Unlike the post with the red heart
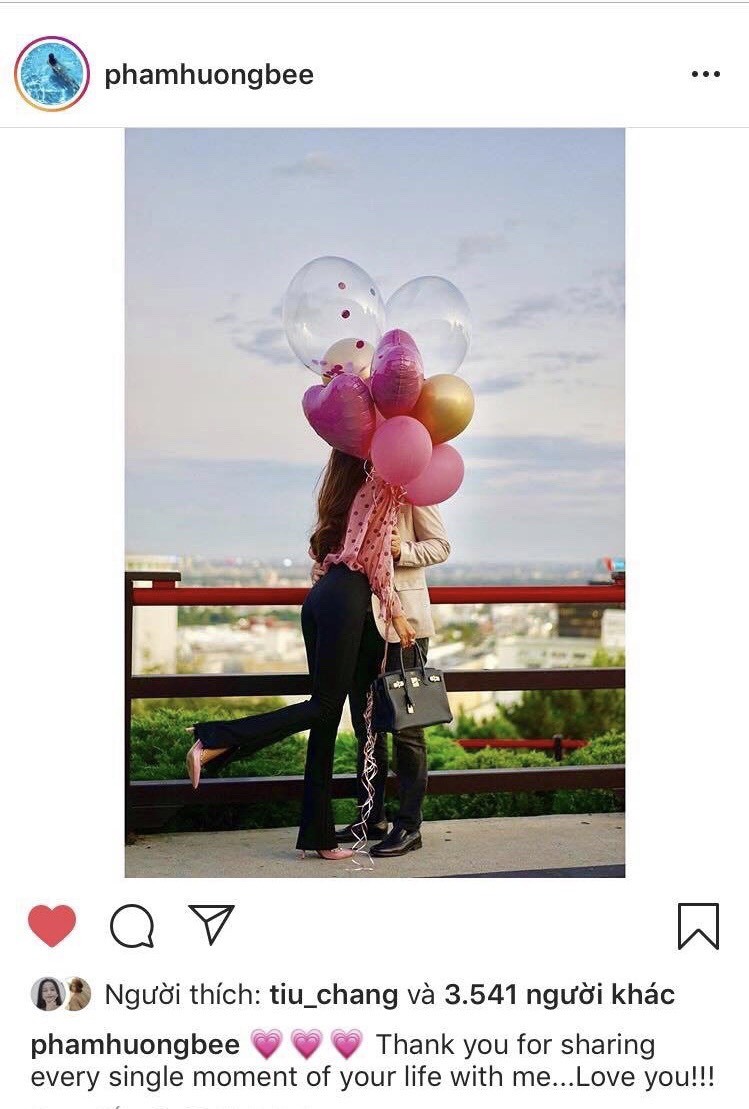The width and height of the screenshot is (749, 1109). [x=52, y=925]
